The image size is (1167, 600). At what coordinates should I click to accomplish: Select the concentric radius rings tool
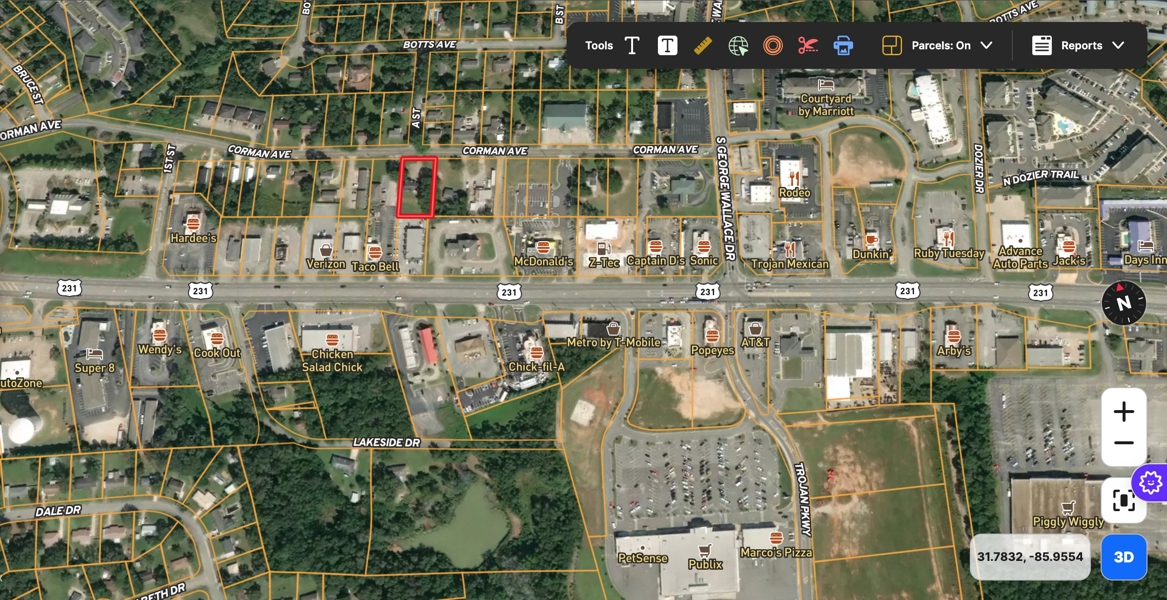pos(773,45)
